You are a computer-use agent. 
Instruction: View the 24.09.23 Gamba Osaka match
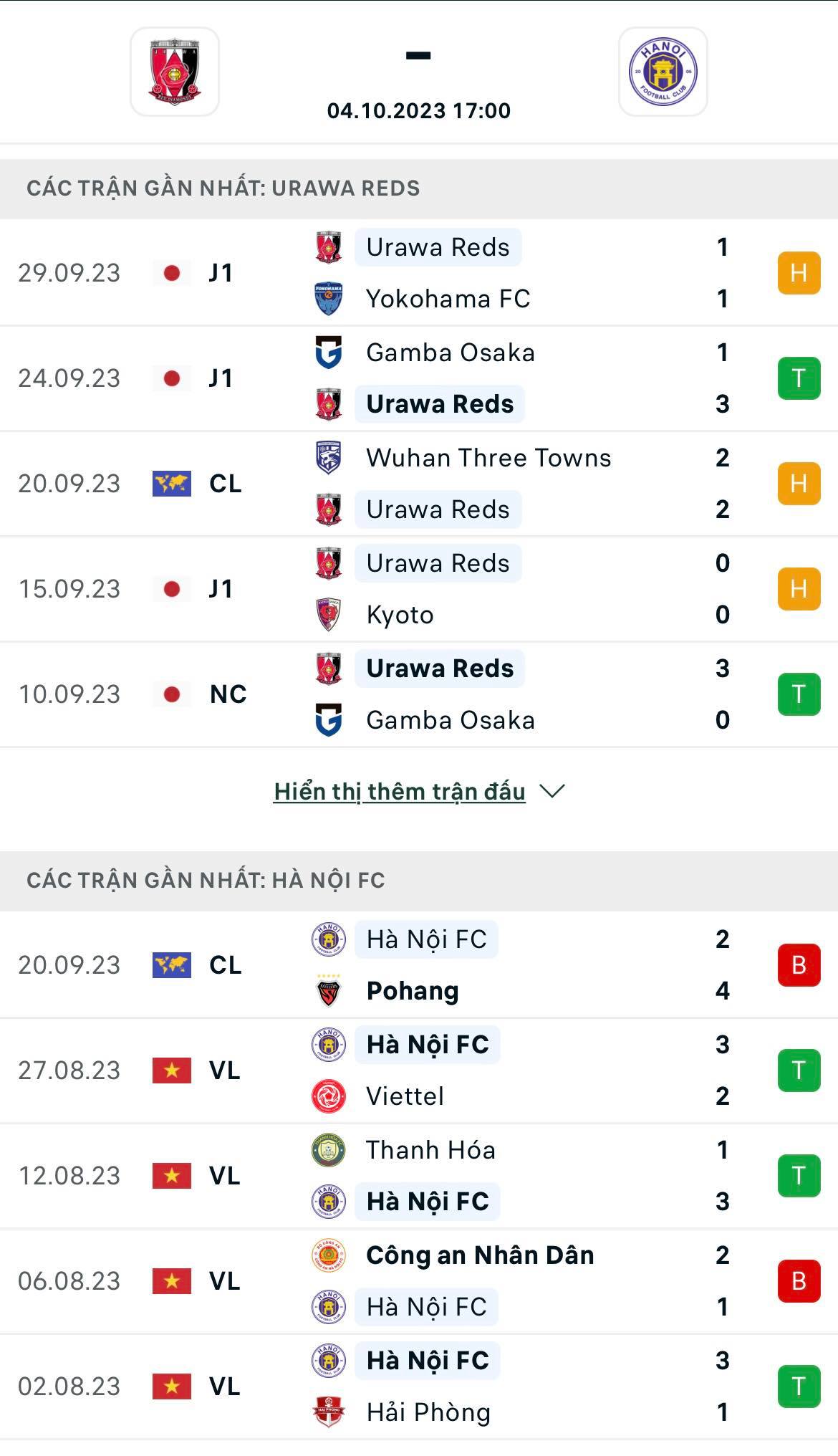(419, 378)
